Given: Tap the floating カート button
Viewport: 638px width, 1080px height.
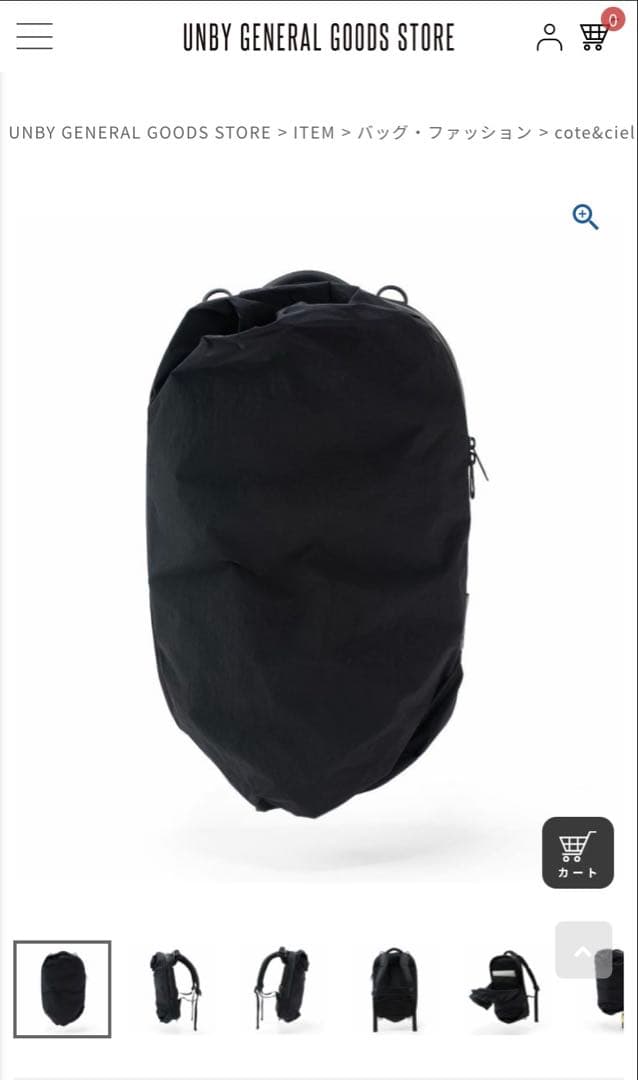Looking at the screenshot, I should (578, 852).
